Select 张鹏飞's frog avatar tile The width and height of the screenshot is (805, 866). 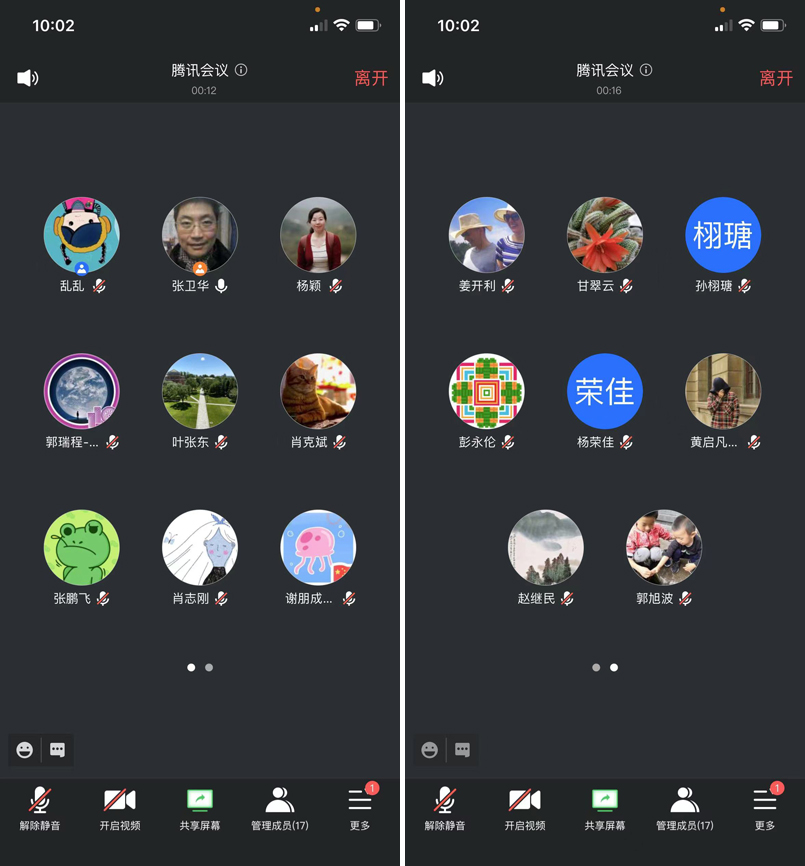82,547
